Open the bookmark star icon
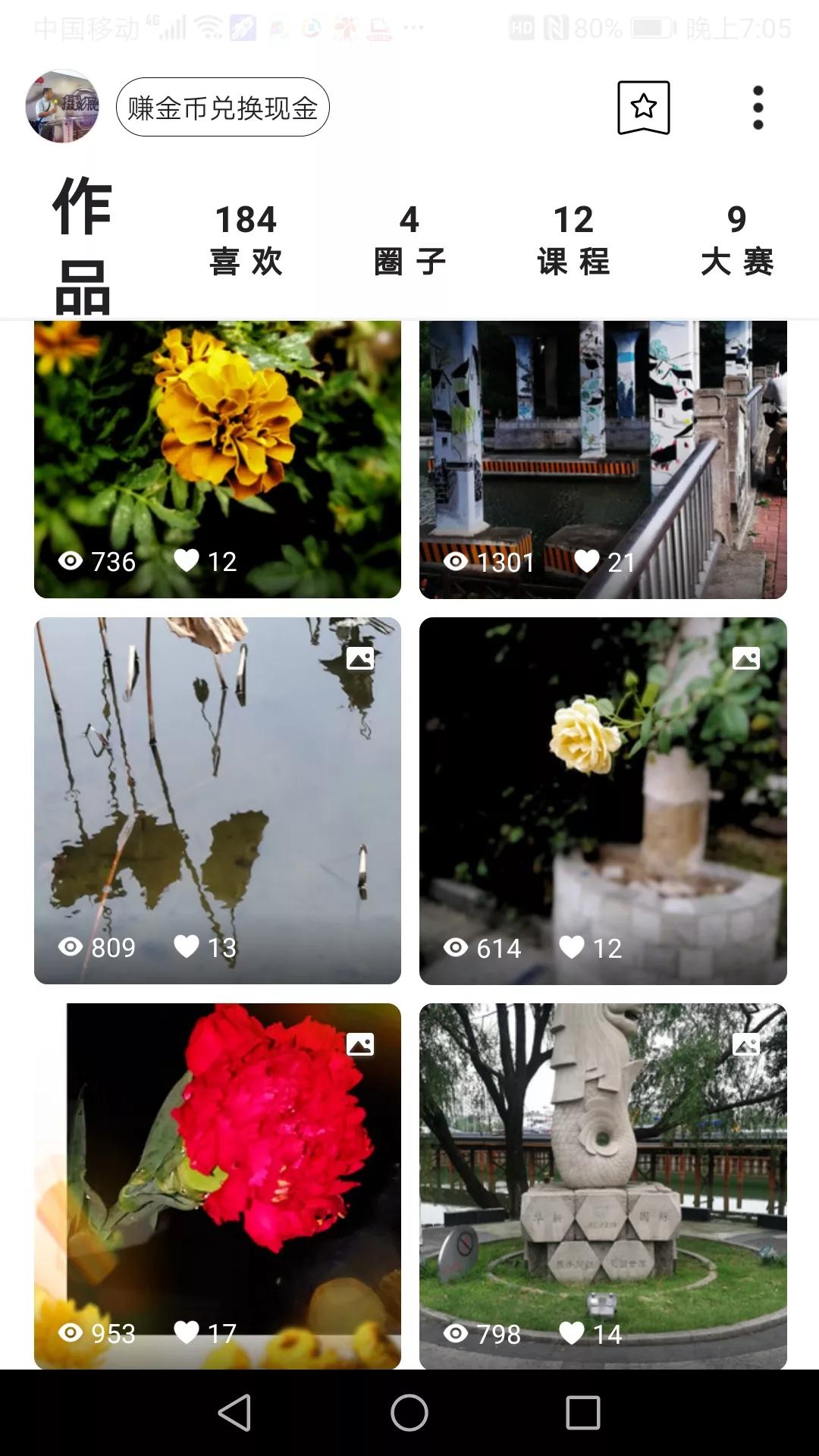Viewport: 819px width, 1456px height. tap(643, 108)
